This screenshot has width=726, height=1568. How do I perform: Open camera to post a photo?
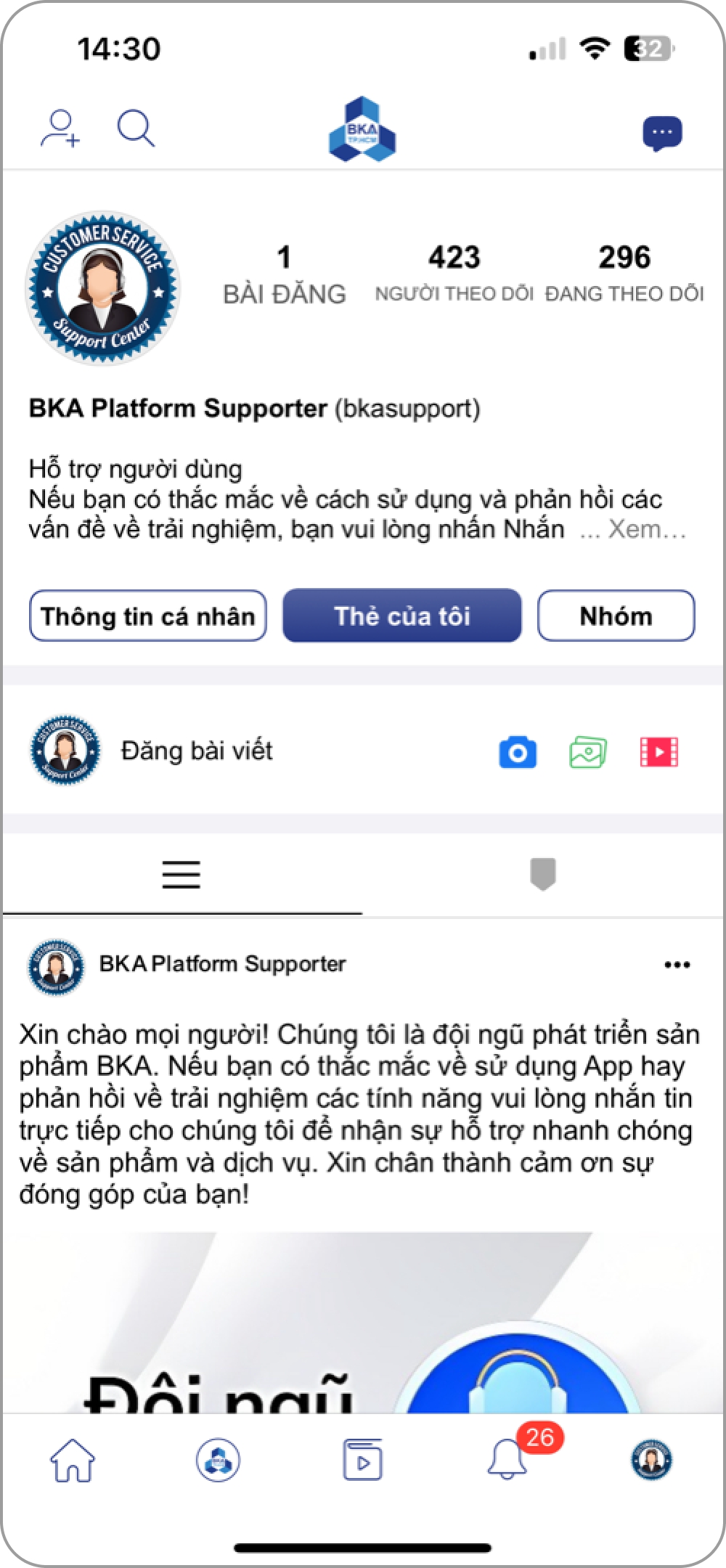518,752
